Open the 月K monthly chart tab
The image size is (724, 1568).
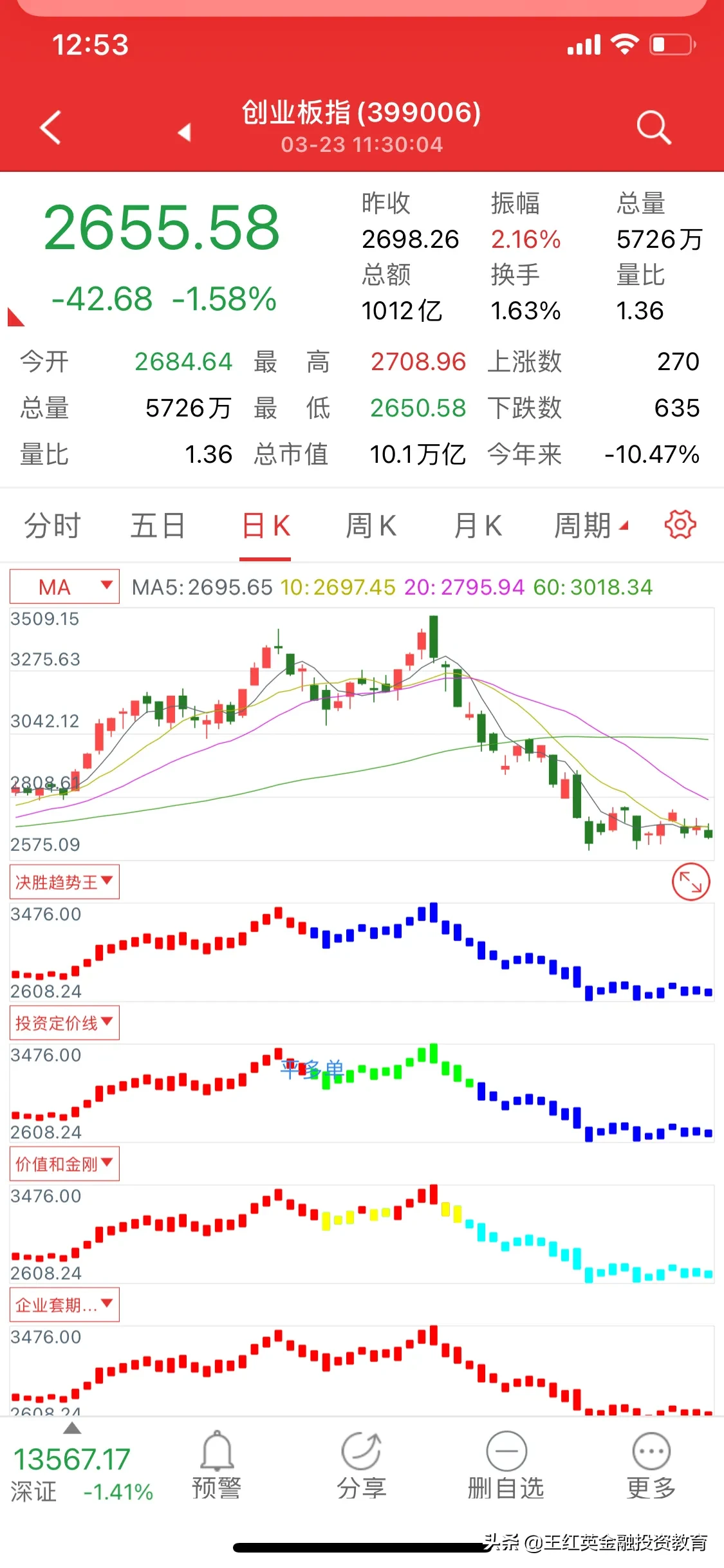tap(478, 526)
